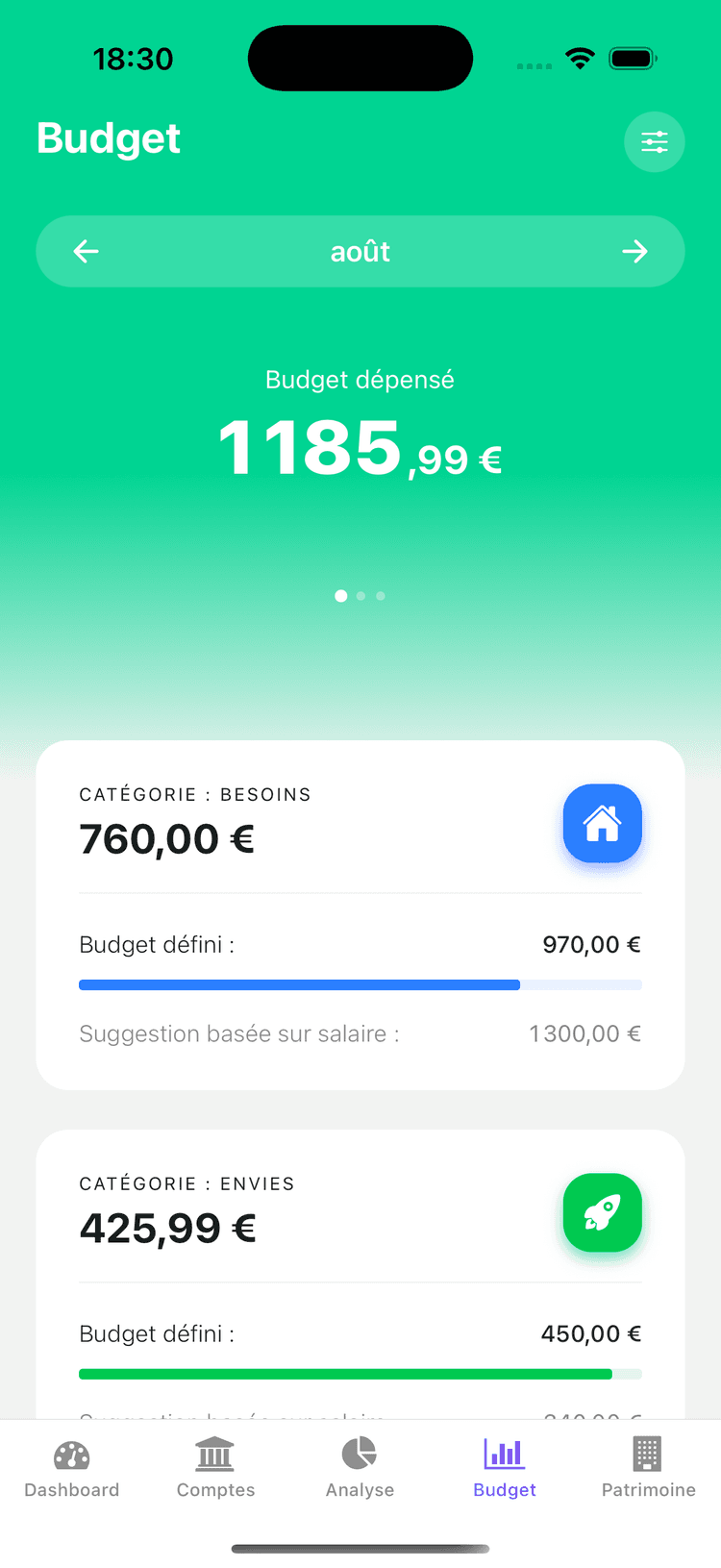Switch to the Comptes tab
The height and width of the screenshot is (1568, 721).
[x=215, y=1468]
